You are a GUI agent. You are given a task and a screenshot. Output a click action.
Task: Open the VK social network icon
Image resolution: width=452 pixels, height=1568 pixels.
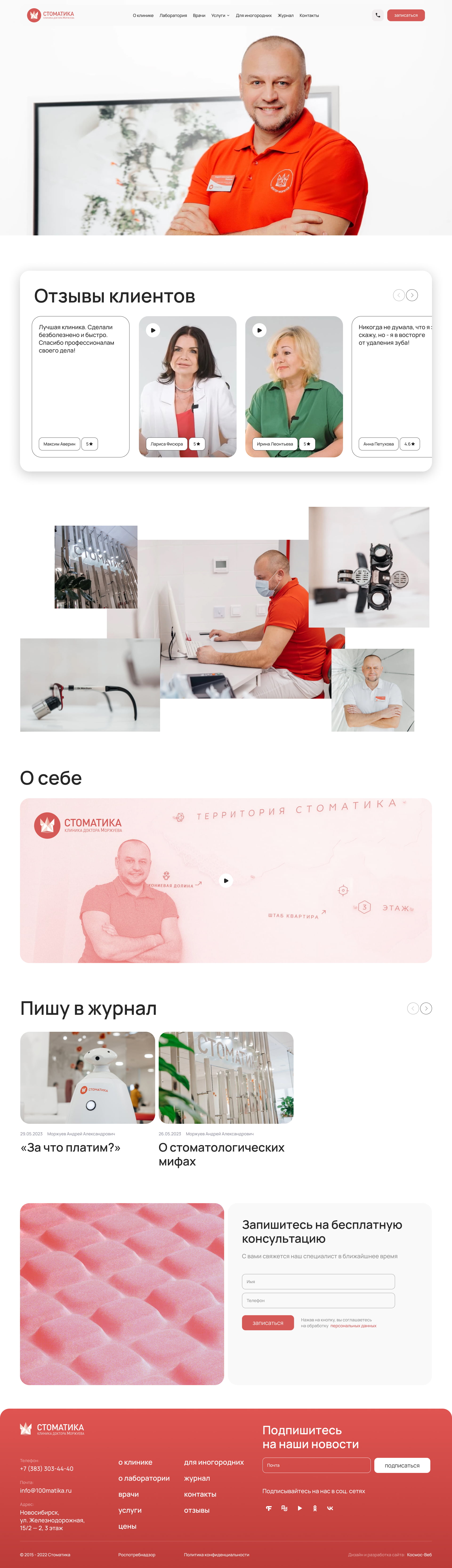(330, 1508)
